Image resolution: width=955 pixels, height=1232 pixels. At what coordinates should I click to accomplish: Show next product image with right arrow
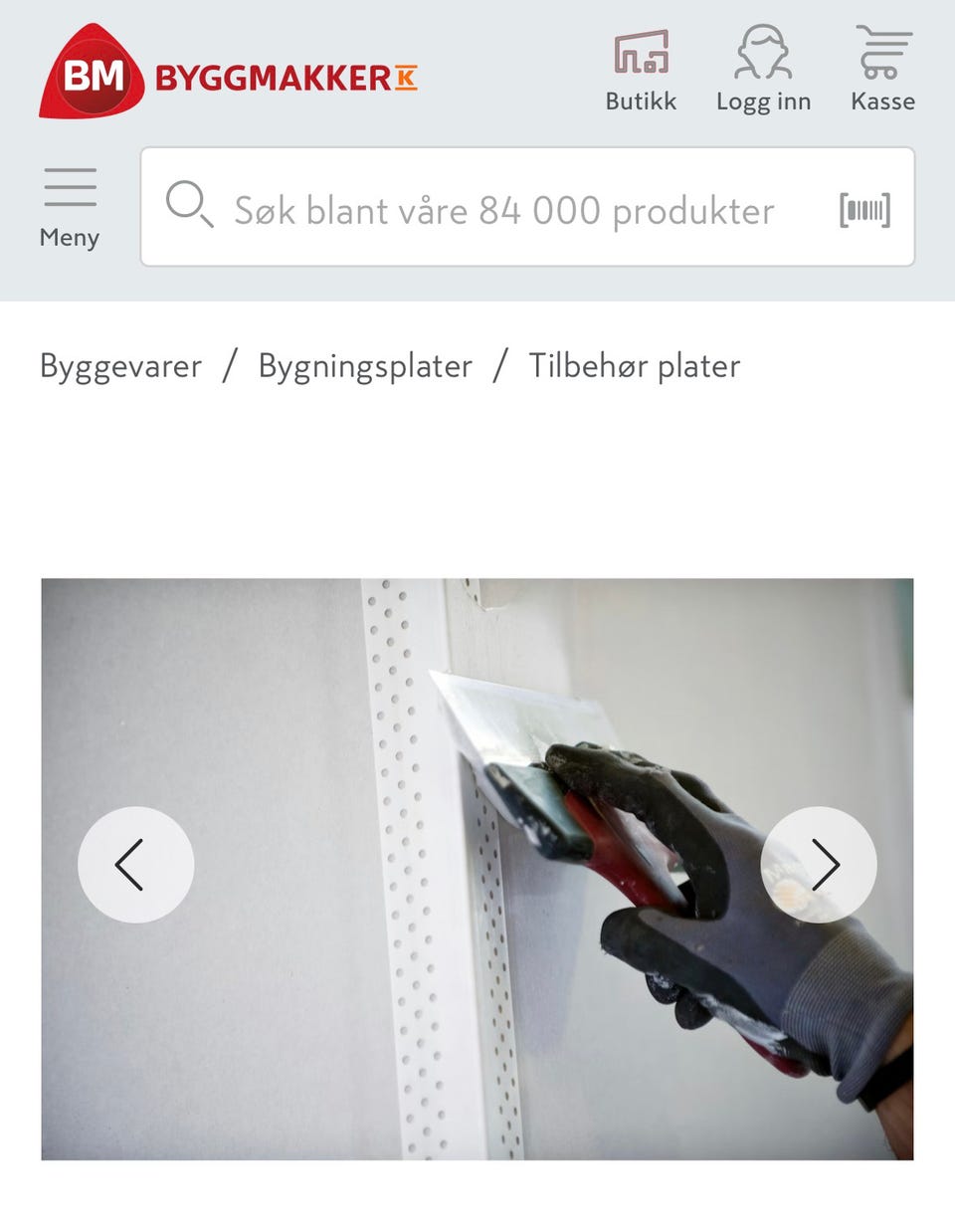(819, 865)
